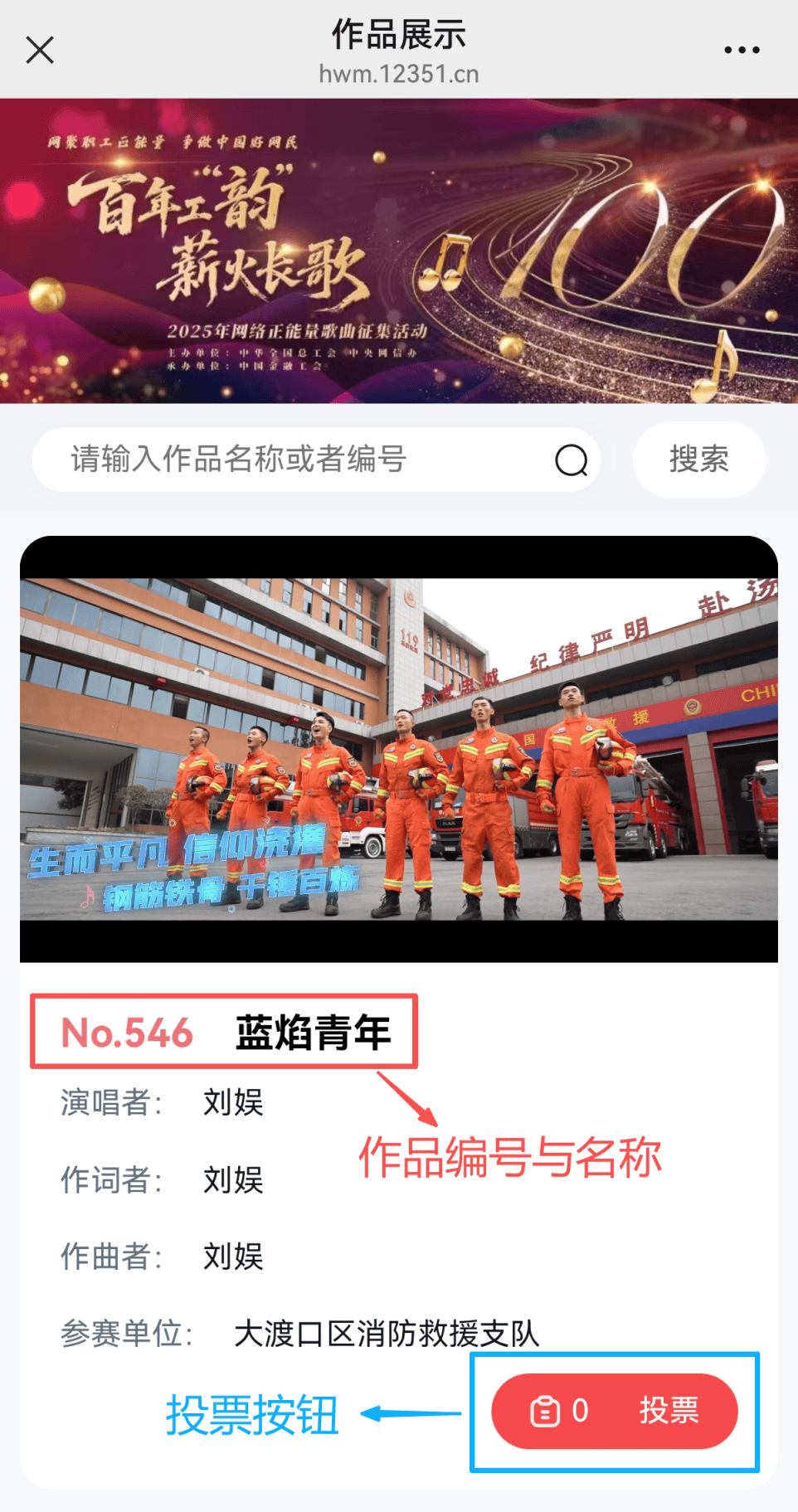Open the three-dot more options menu
The width and height of the screenshot is (798, 1512).
pos(741,50)
